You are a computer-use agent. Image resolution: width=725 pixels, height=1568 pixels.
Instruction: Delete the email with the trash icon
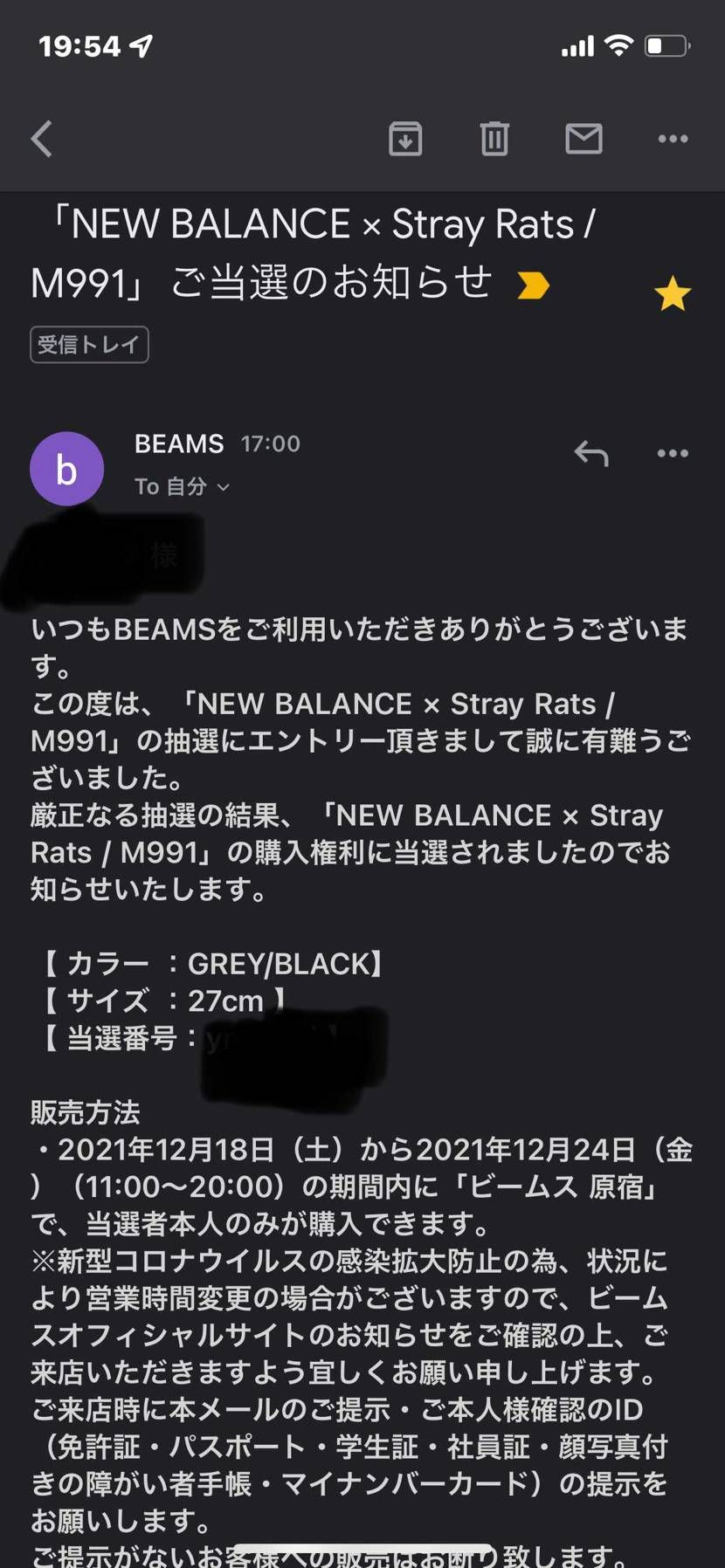tap(494, 138)
